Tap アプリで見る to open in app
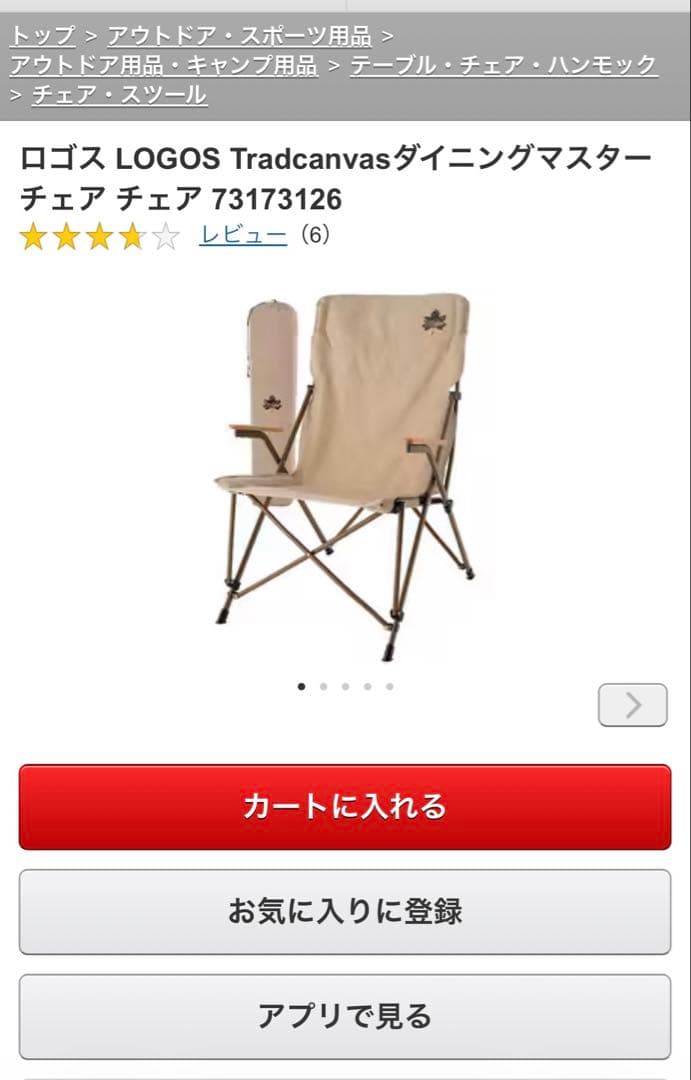Image resolution: width=691 pixels, height=1080 pixels. (x=345, y=1017)
